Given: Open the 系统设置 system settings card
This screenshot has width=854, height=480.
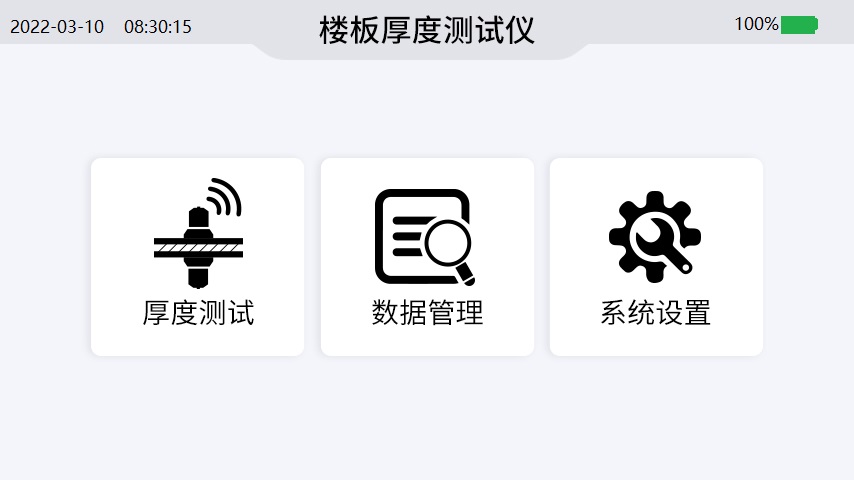Looking at the screenshot, I should [656, 256].
